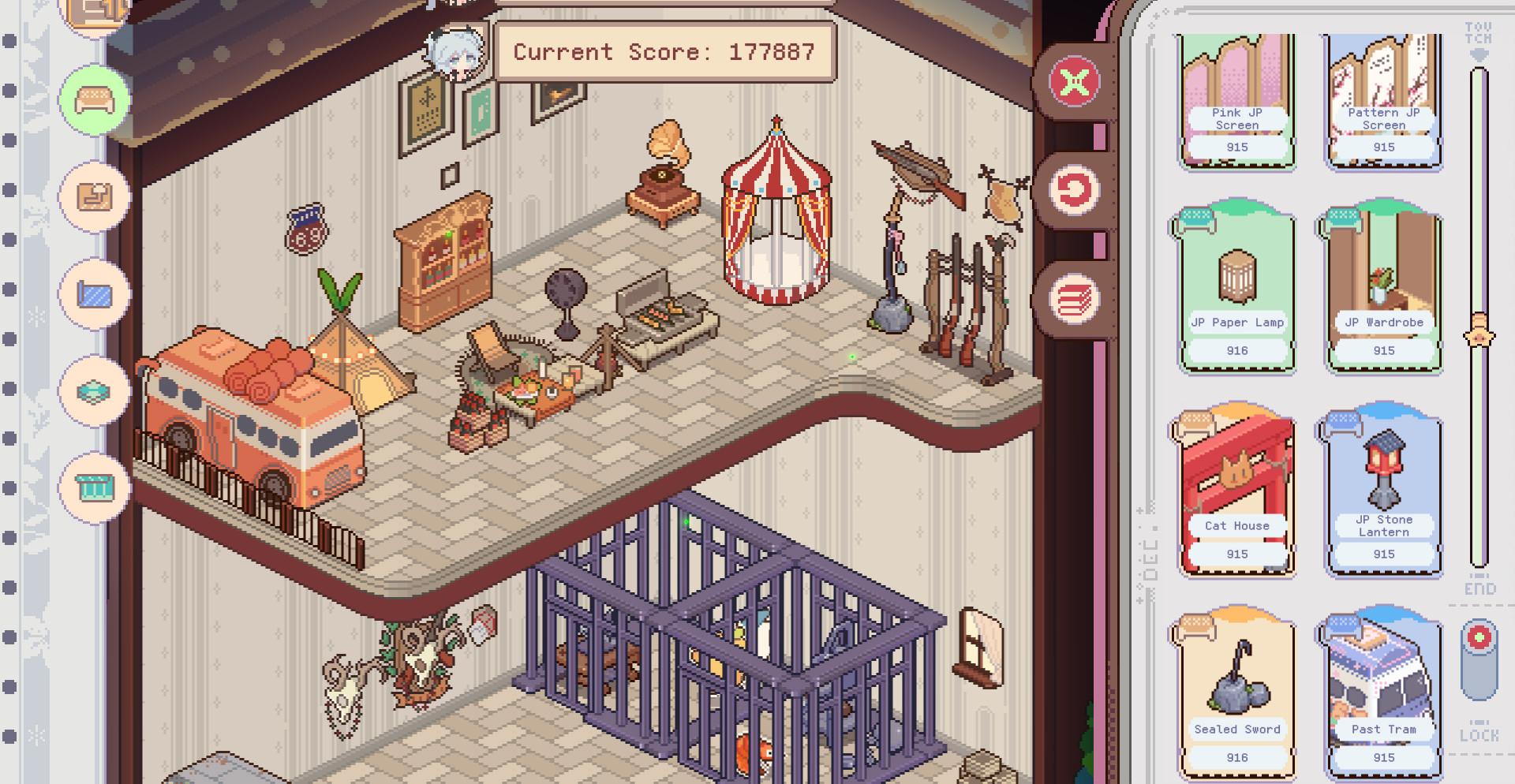Jump to the End of the list

click(1479, 588)
